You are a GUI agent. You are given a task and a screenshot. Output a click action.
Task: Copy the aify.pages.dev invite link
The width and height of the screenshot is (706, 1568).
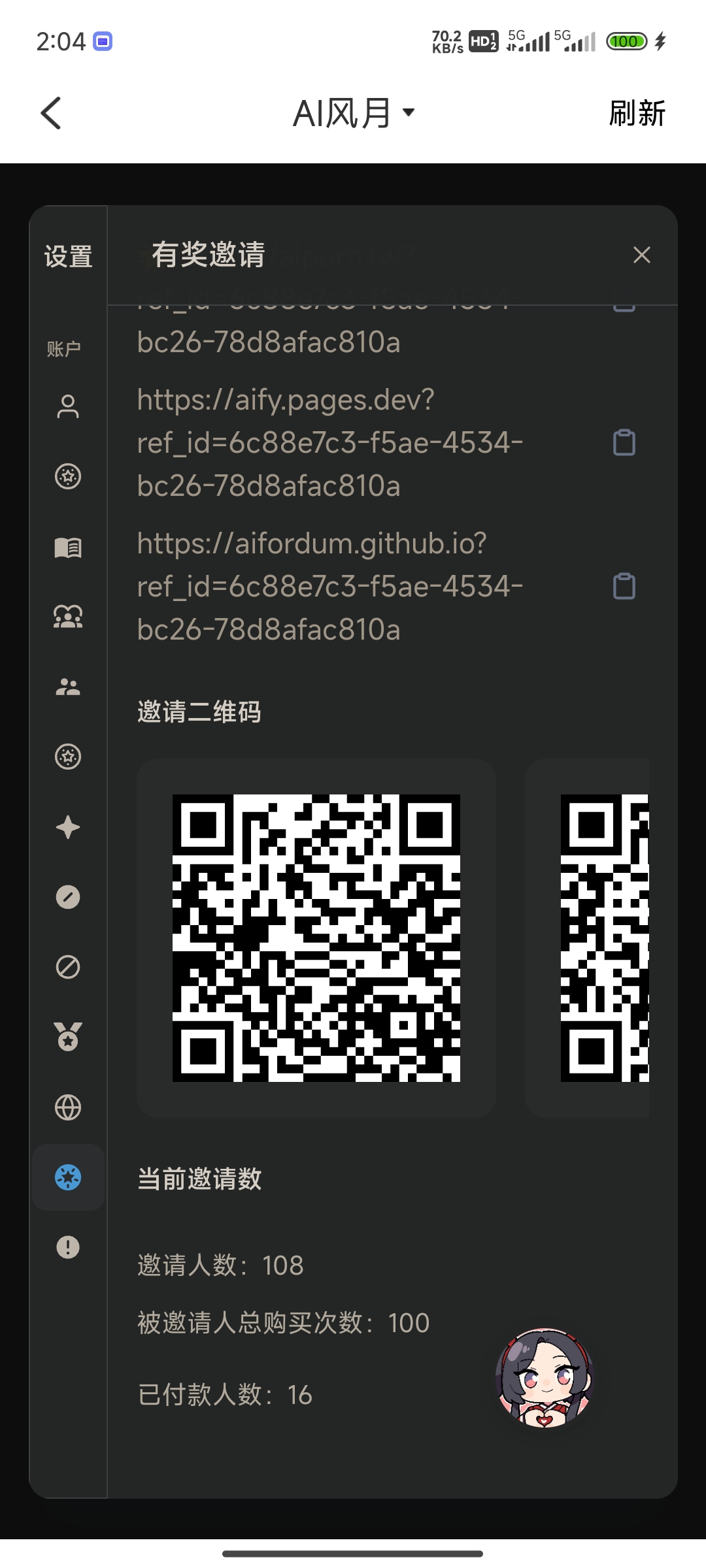coord(624,442)
